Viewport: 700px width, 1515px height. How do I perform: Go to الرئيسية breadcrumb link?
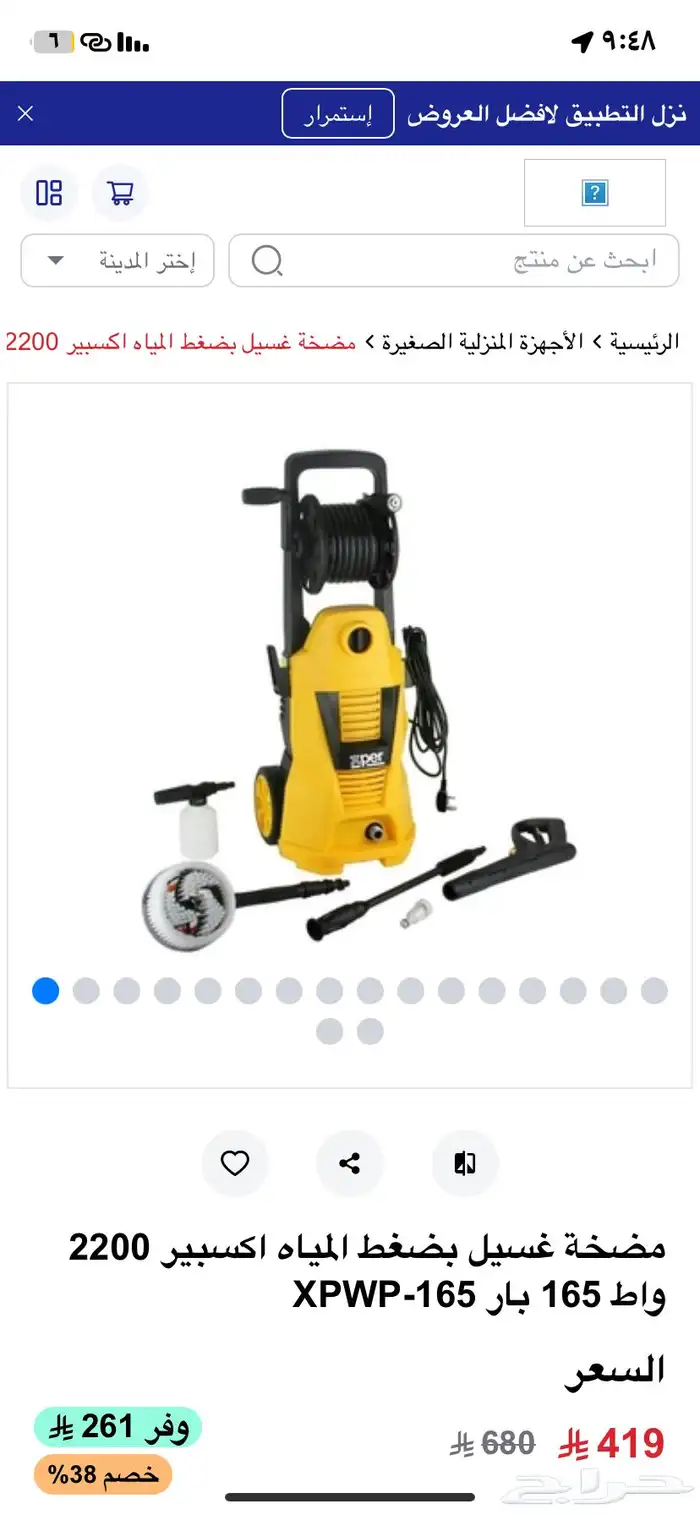click(645, 342)
